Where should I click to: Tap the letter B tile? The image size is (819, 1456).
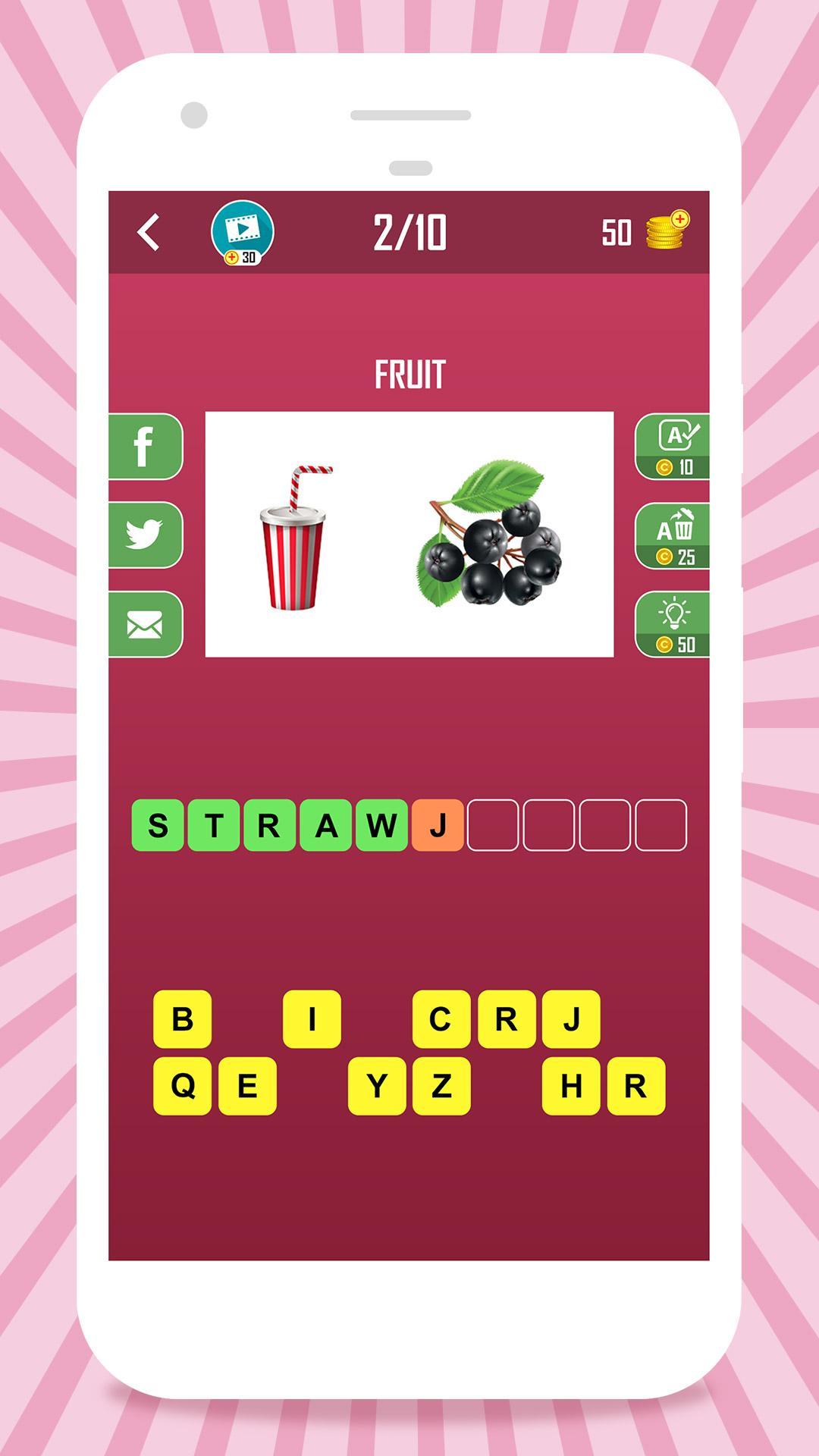click(x=183, y=1020)
